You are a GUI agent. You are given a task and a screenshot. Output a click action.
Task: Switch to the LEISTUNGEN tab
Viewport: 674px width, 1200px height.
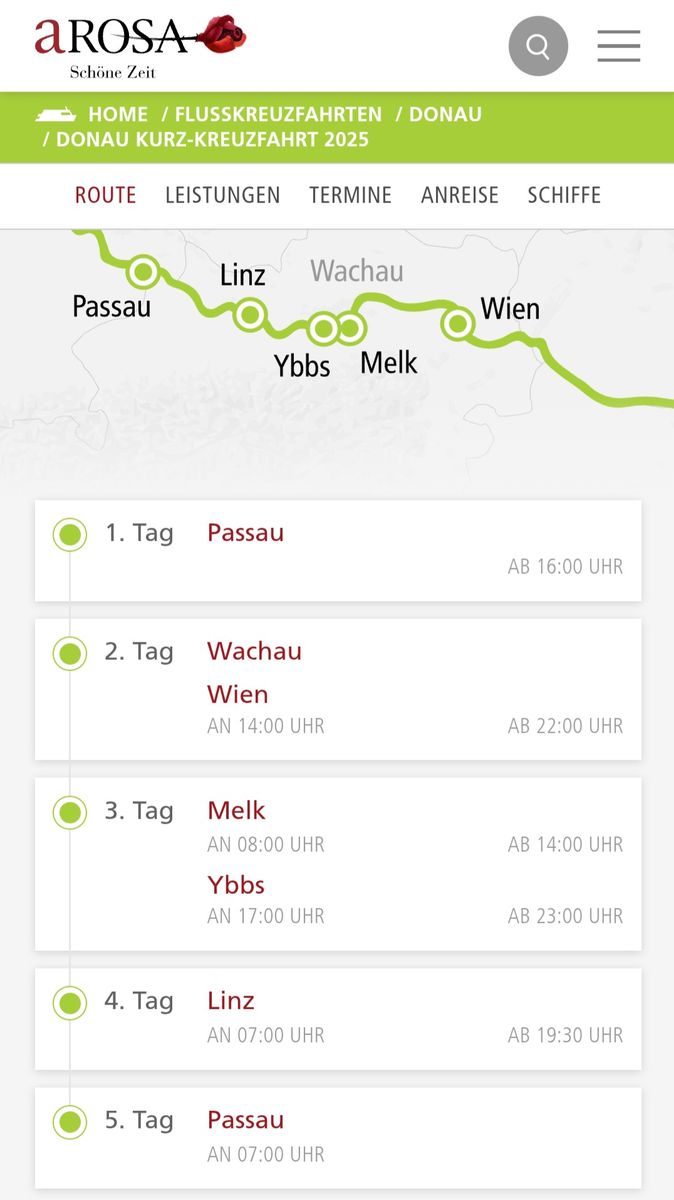point(222,195)
